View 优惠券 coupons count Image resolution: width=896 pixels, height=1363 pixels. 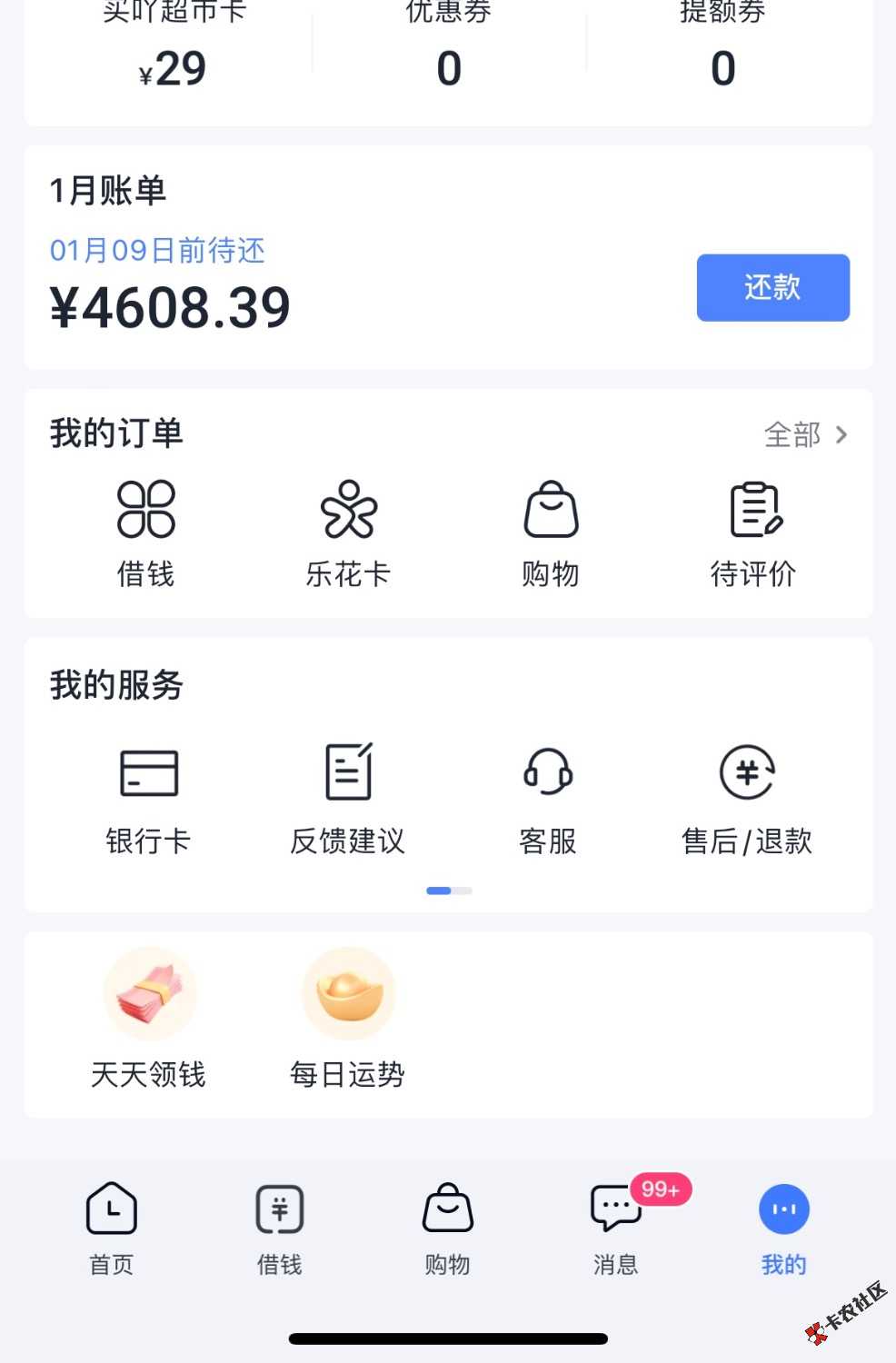click(449, 55)
